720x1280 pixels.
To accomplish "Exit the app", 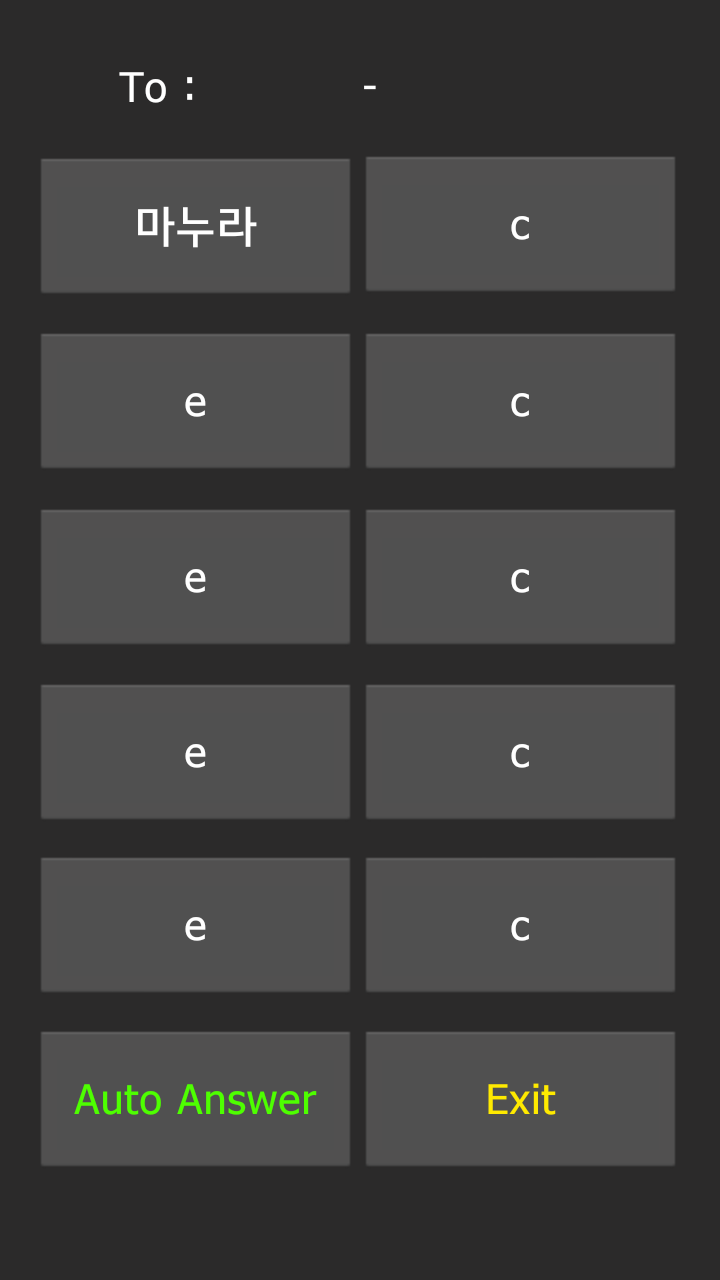I will click(520, 1099).
